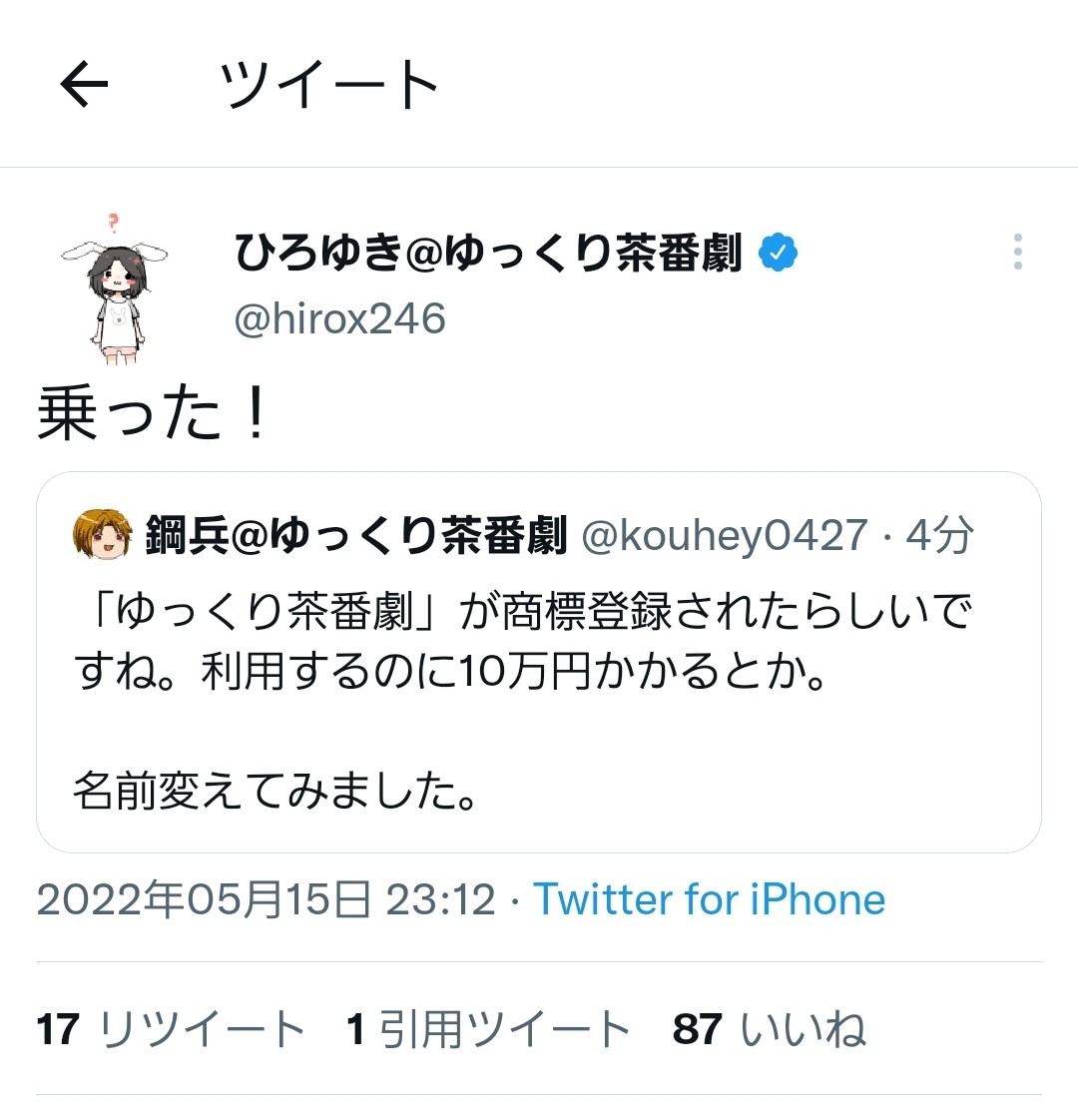View the 17 retweets list

[171, 1029]
